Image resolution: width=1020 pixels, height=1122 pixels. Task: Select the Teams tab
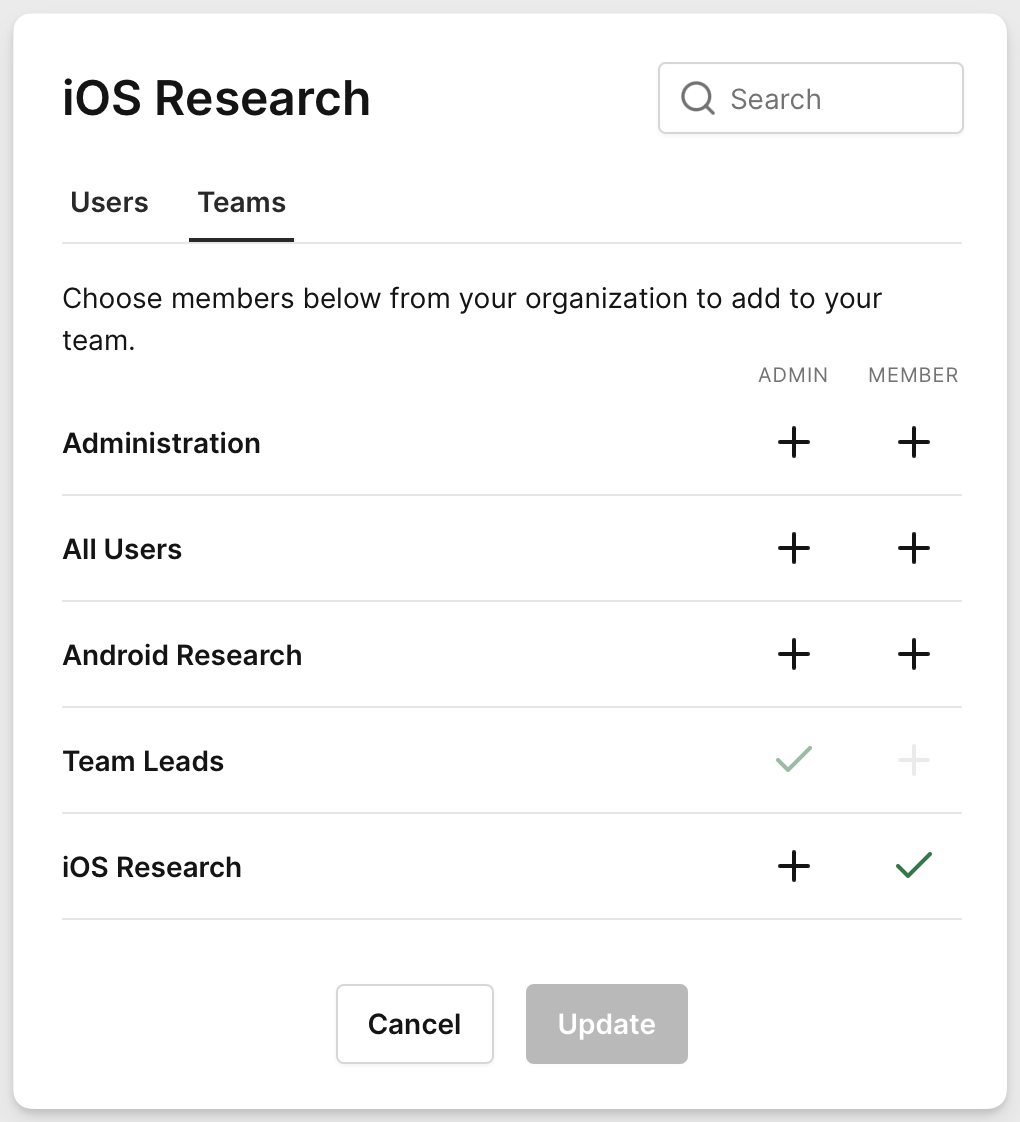tap(241, 202)
